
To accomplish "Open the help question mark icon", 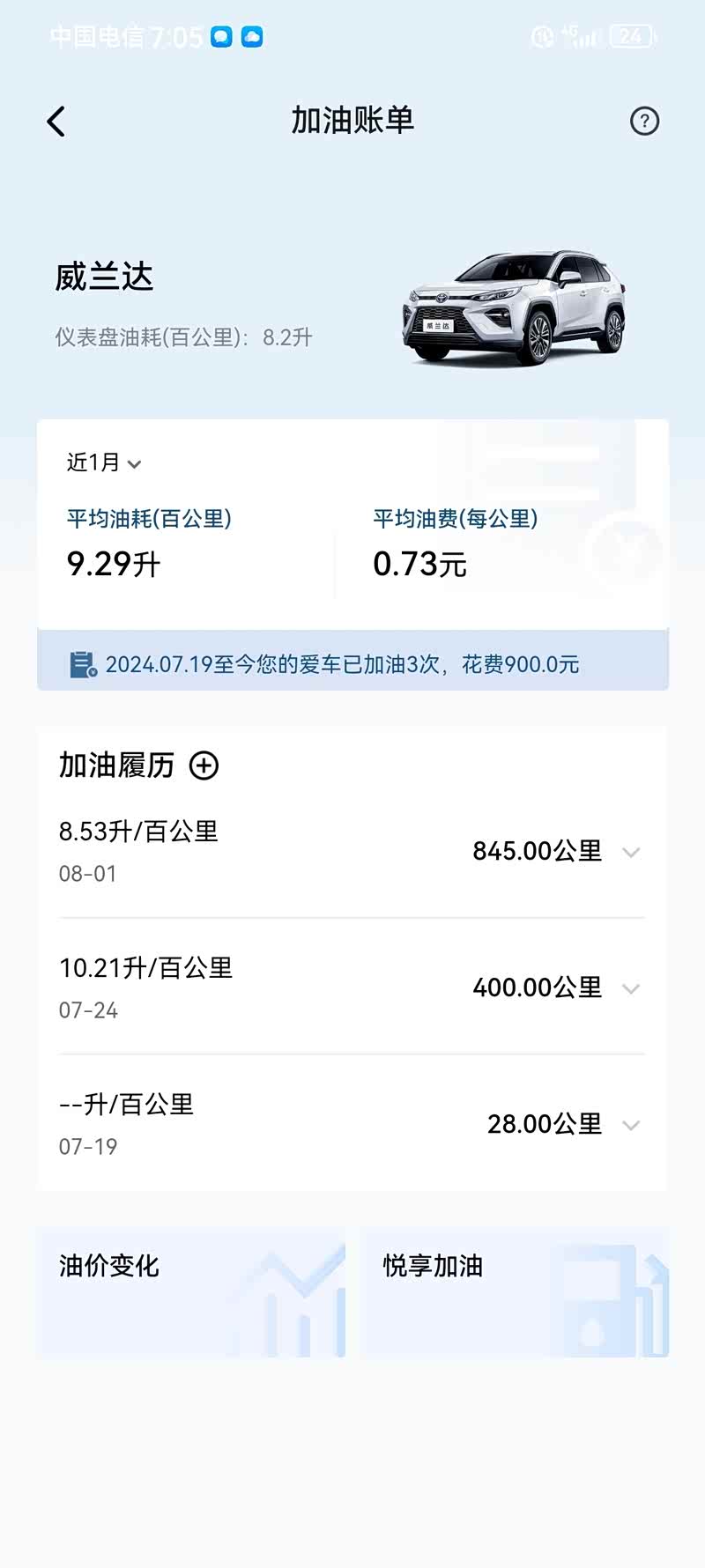I will tap(644, 122).
